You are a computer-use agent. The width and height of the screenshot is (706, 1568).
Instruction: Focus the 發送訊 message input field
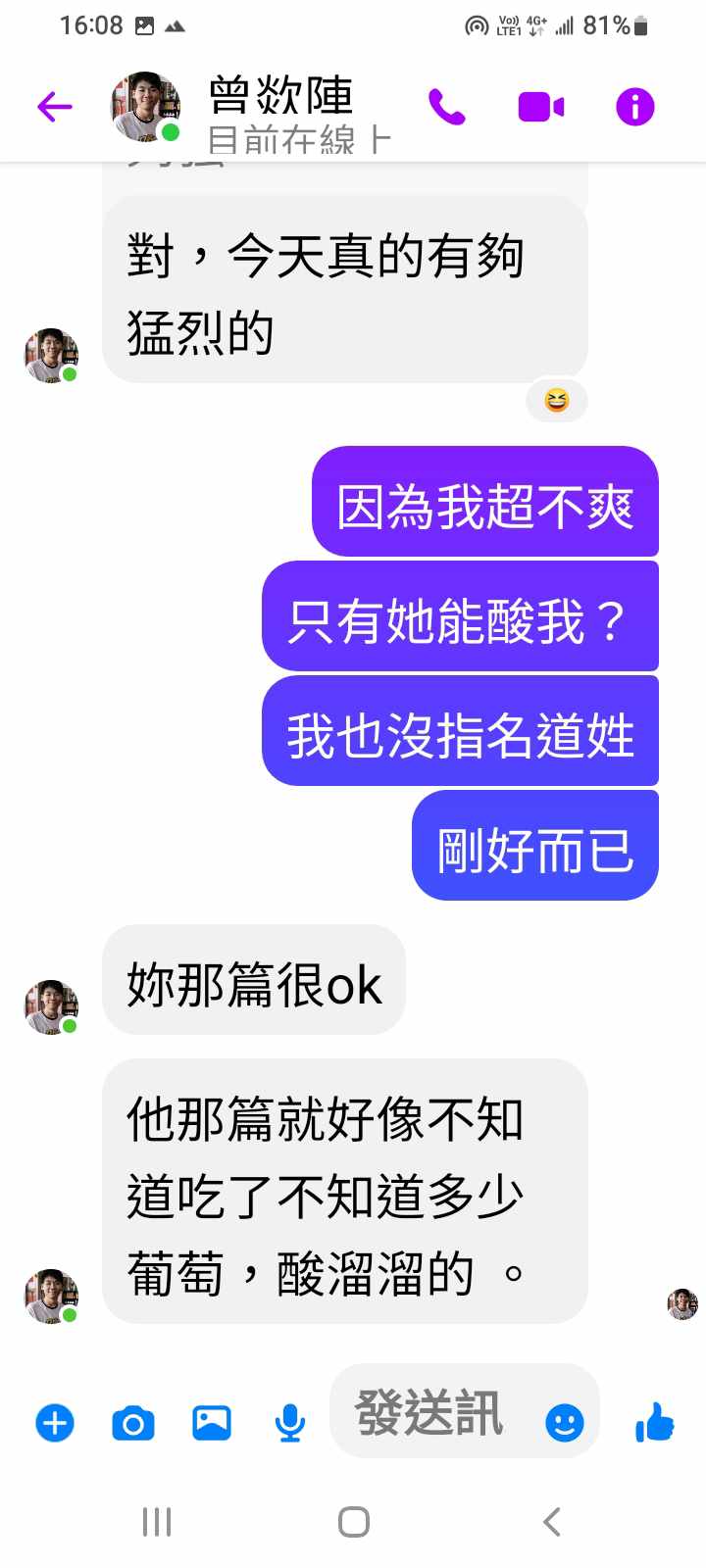click(431, 1413)
